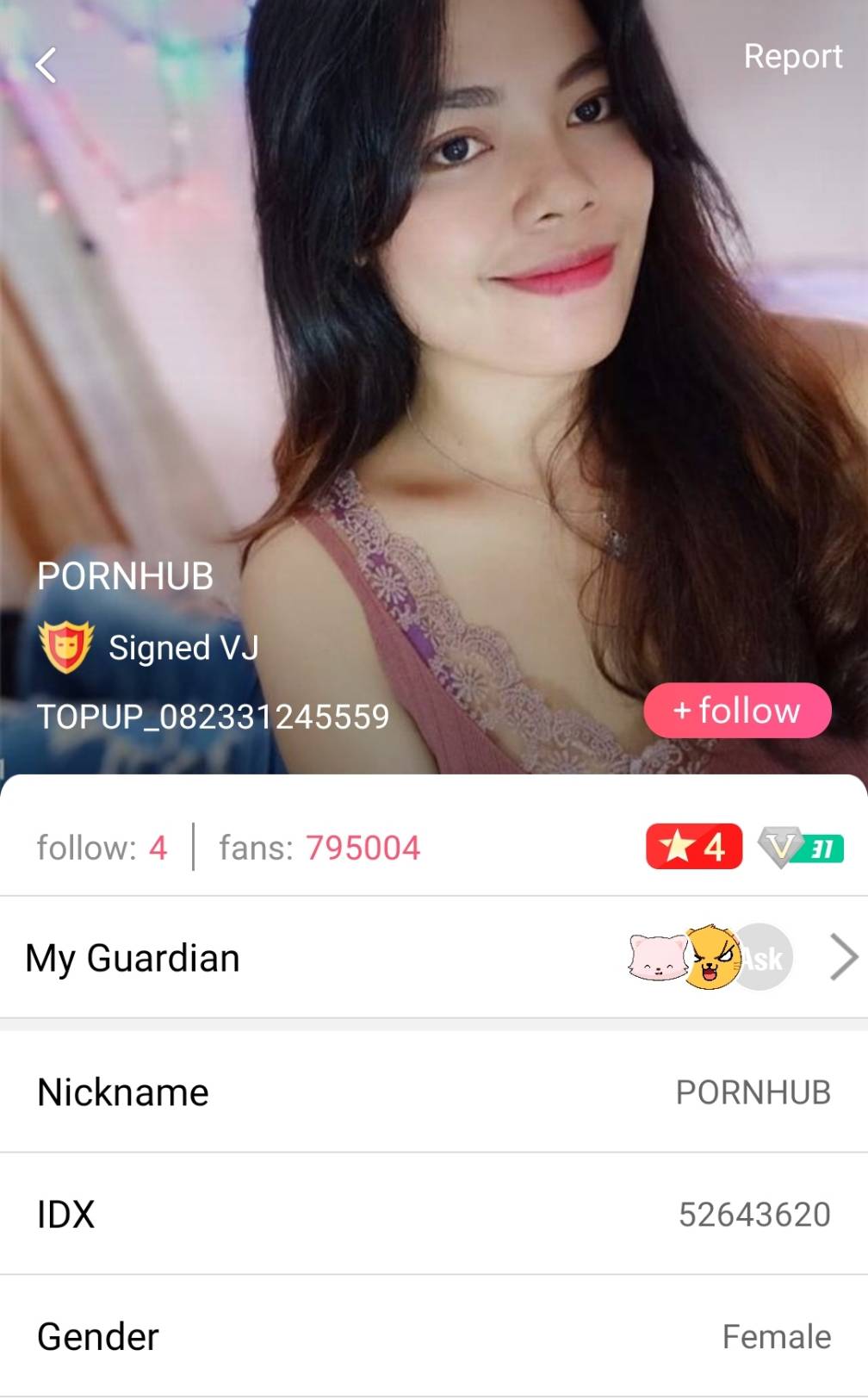Open the red star level 4 badge
This screenshot has height=1399, width=868.
pos(694,847)
